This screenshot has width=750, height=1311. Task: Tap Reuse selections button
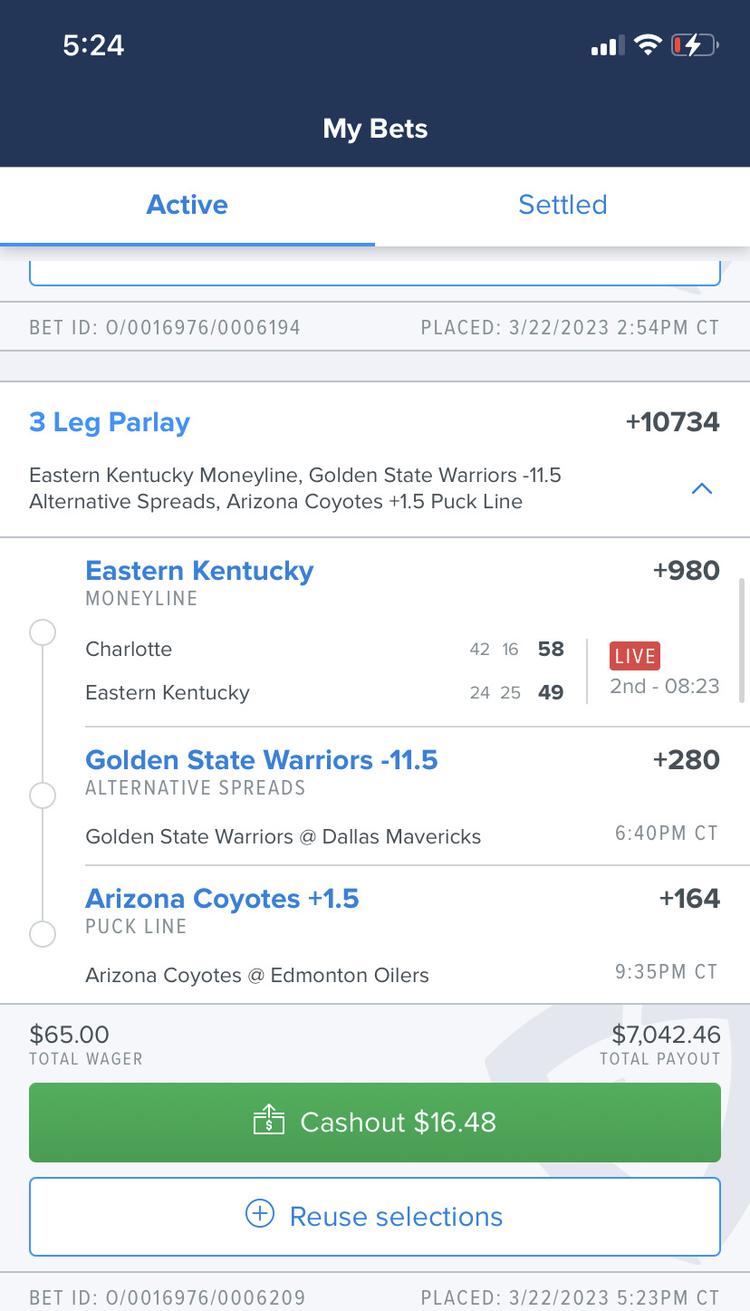click(375, 1216)
